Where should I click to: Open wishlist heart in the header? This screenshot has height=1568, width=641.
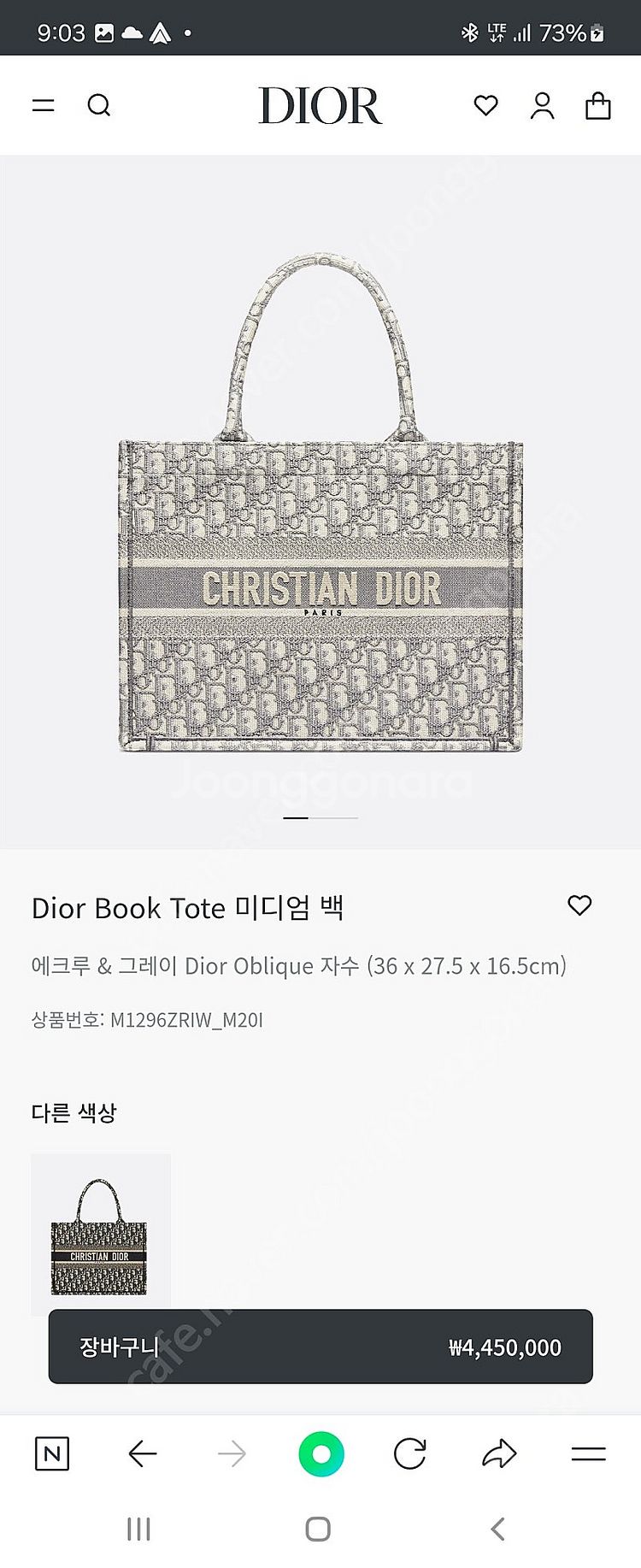485,105
